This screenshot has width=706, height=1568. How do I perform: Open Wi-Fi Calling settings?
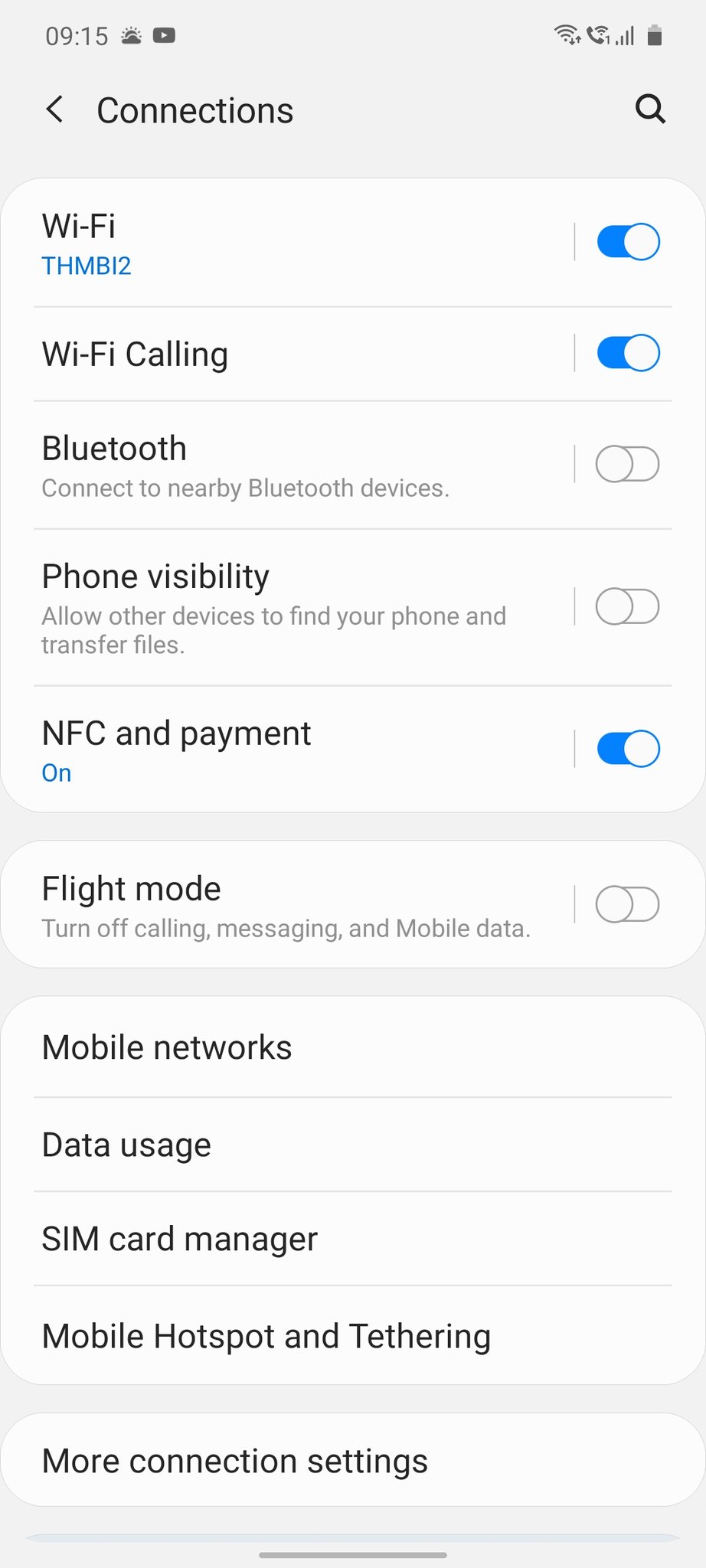click(291, 354)
